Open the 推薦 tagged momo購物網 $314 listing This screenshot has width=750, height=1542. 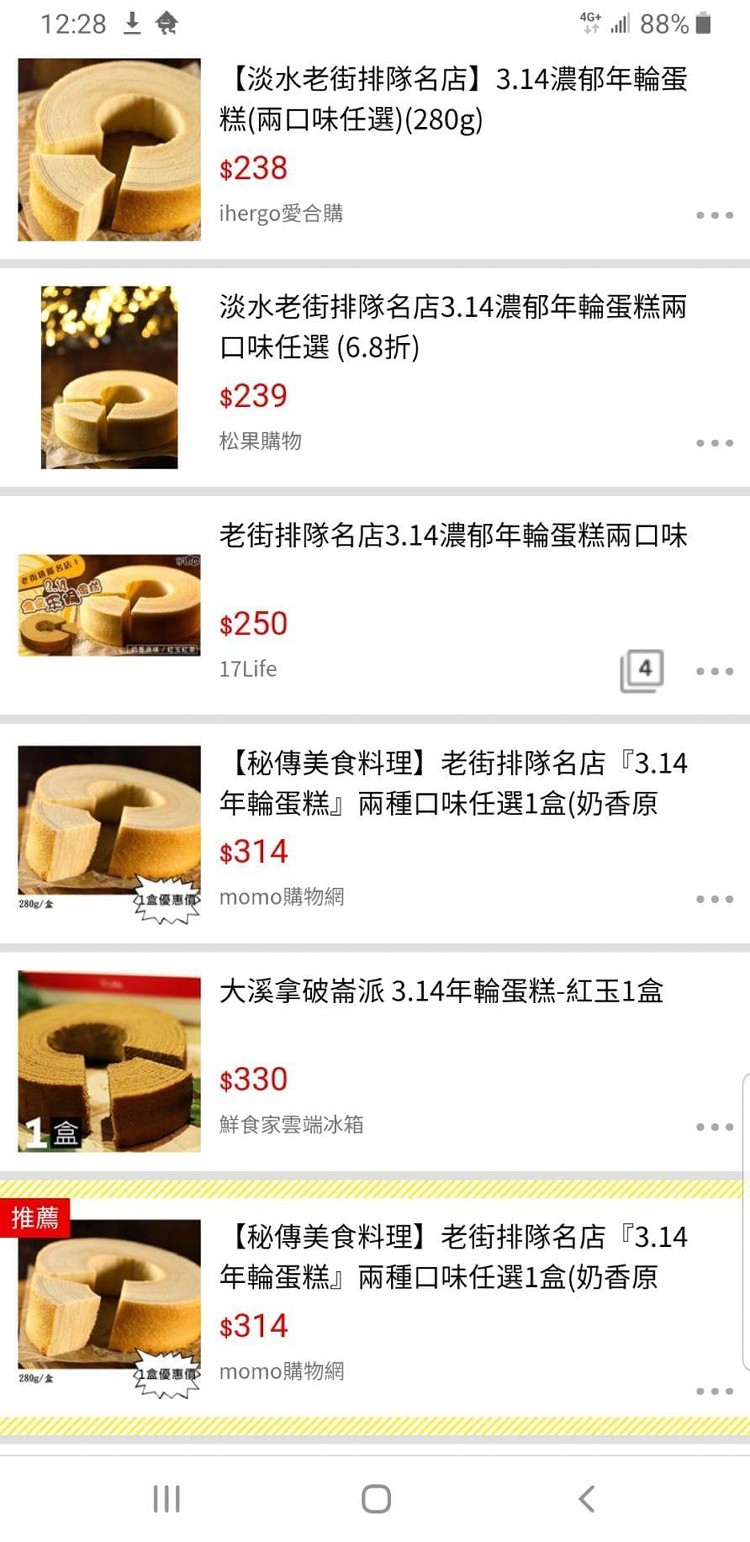(x=452, y=1257)
